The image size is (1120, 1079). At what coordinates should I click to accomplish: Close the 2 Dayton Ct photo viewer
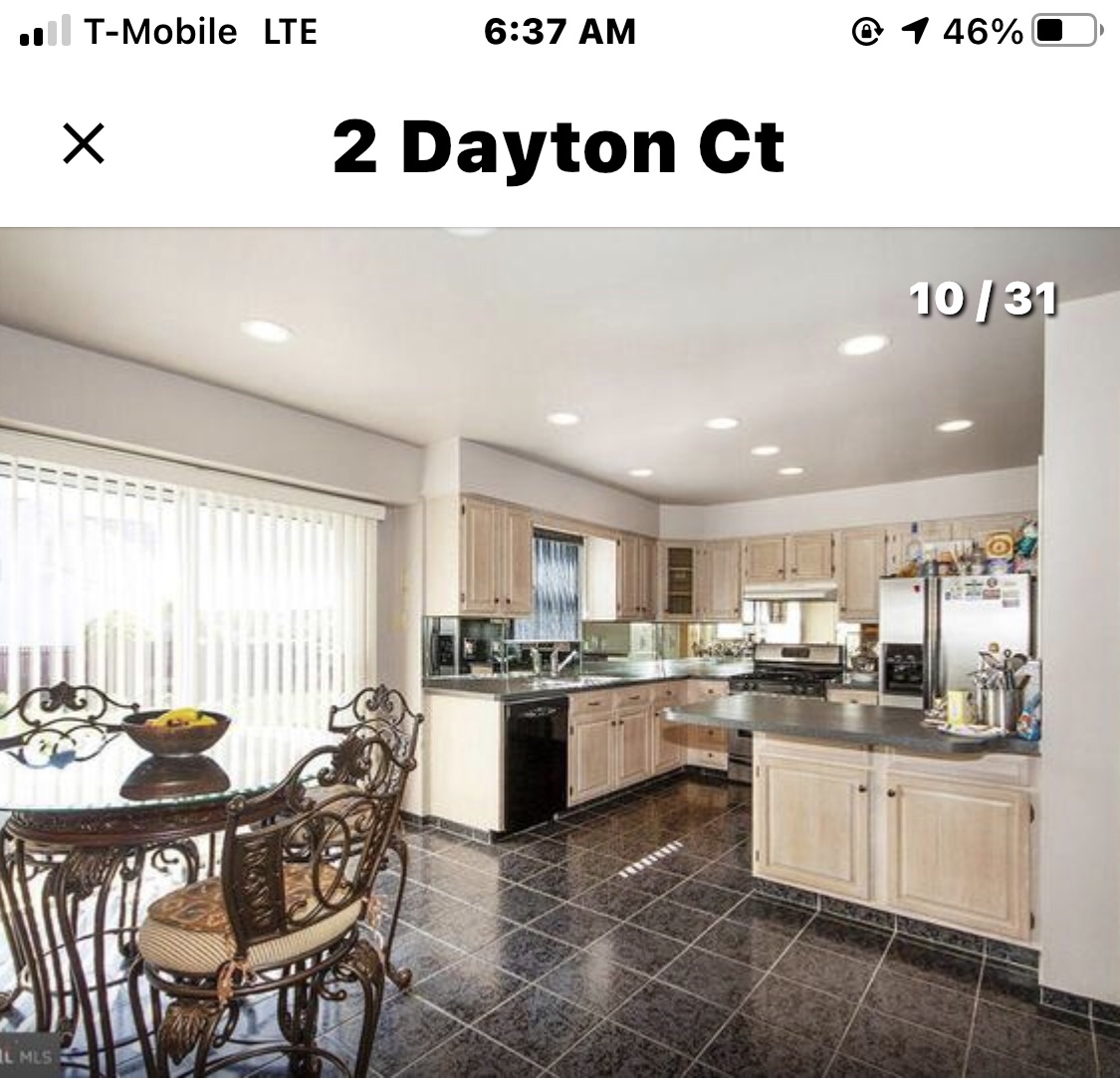(x=84, y=144)
